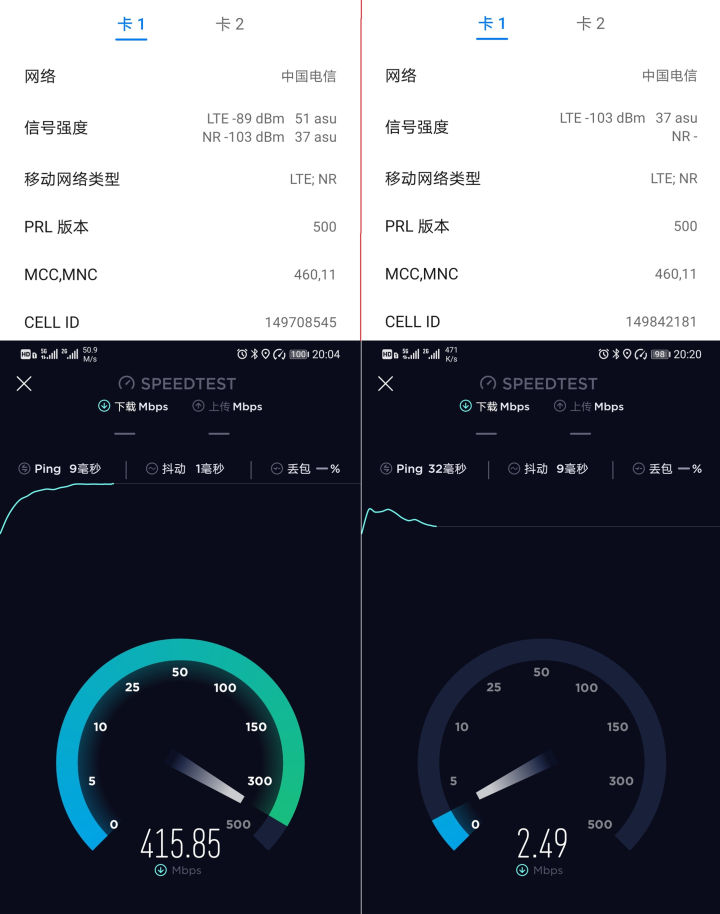The image size is (720, 914).
Task: Open the Speedtest logo on the left panel
Action: click(x=178, y=383)
